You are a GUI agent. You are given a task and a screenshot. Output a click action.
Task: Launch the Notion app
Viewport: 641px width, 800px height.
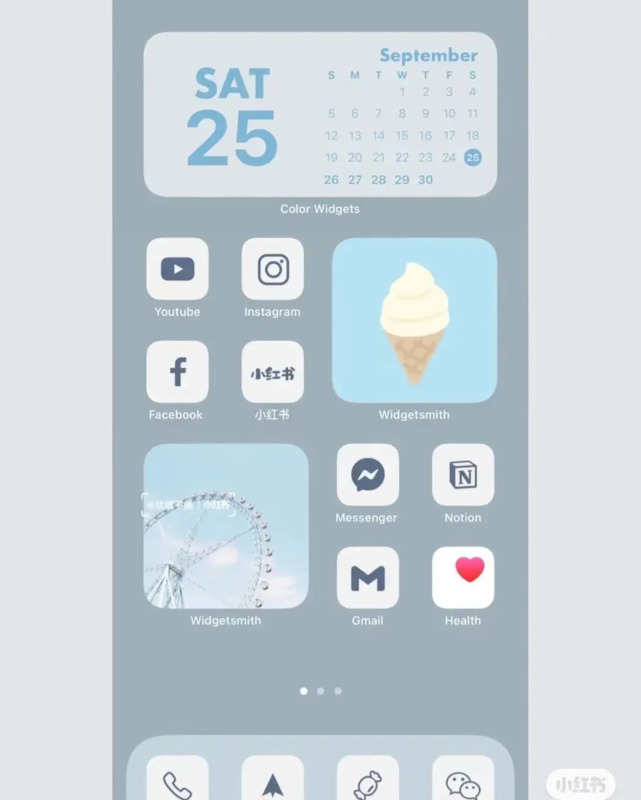tap(462, 475)
